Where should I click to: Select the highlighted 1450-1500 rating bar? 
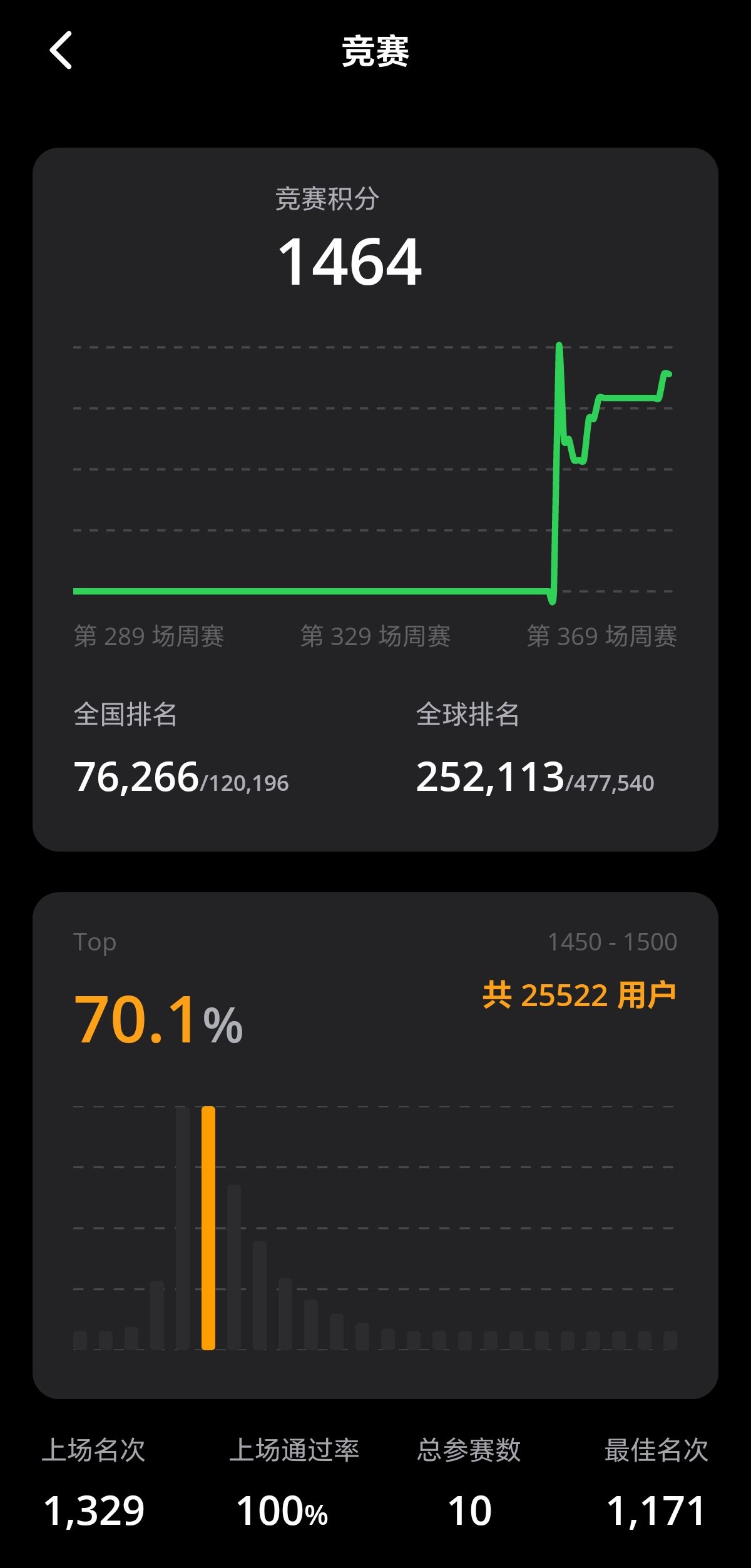pos(208,1228)
